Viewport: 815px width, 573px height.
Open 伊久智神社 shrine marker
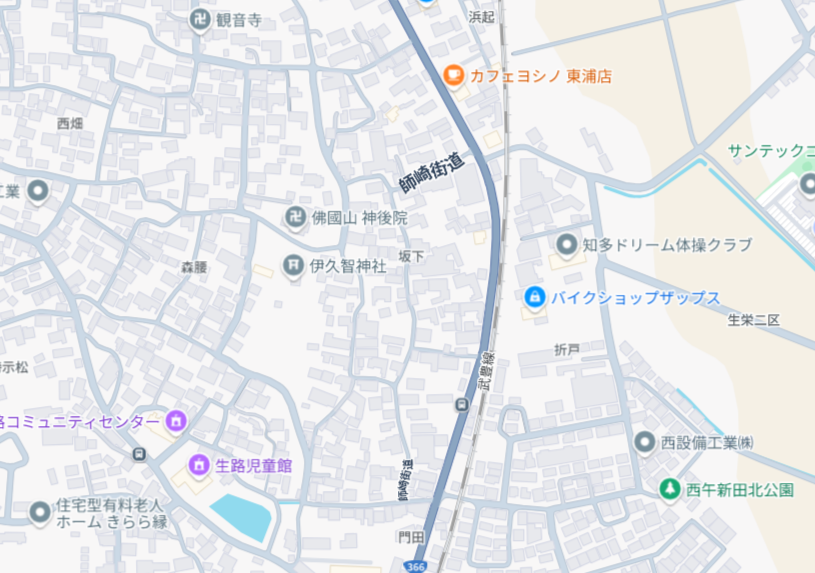click(293, 264)
